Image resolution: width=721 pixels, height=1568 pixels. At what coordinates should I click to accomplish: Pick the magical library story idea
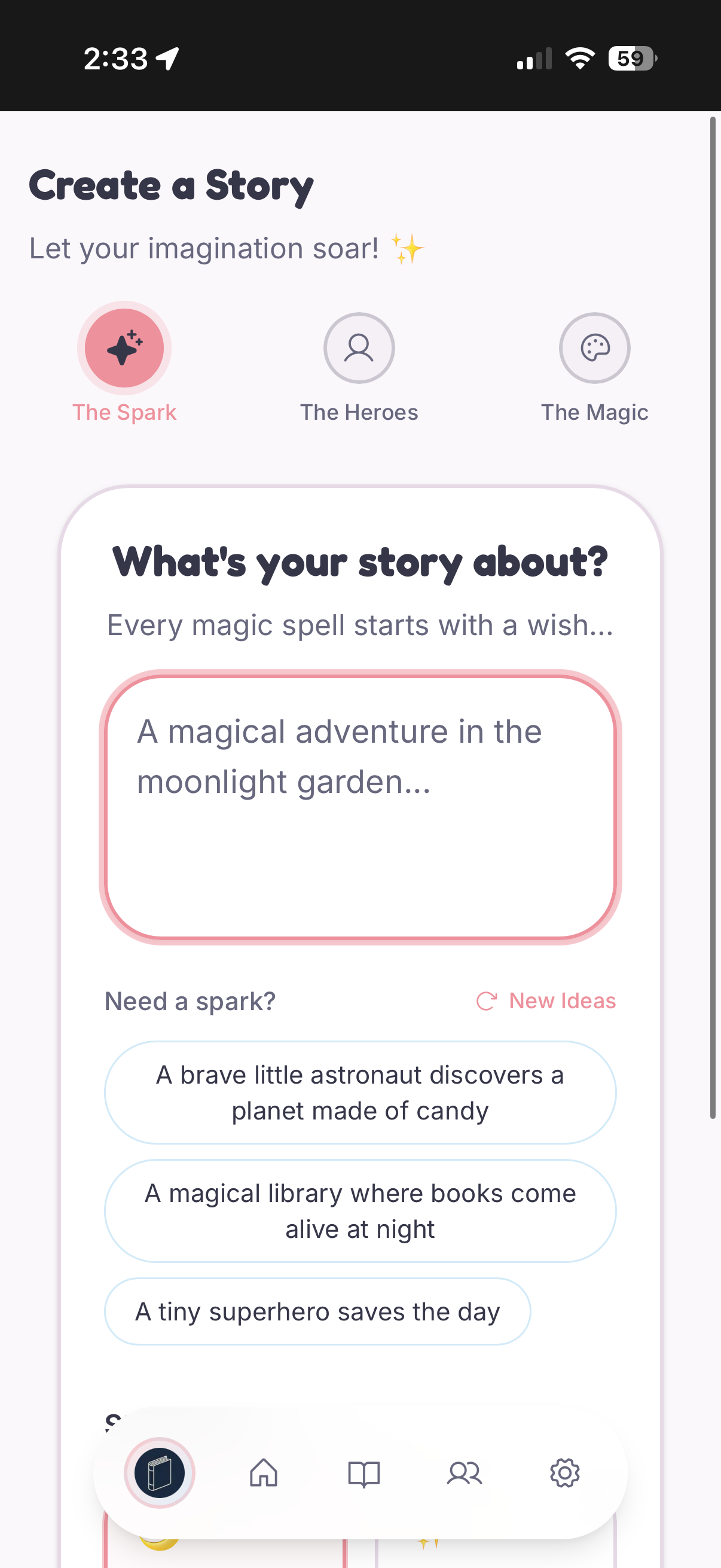pos(360,1211)
